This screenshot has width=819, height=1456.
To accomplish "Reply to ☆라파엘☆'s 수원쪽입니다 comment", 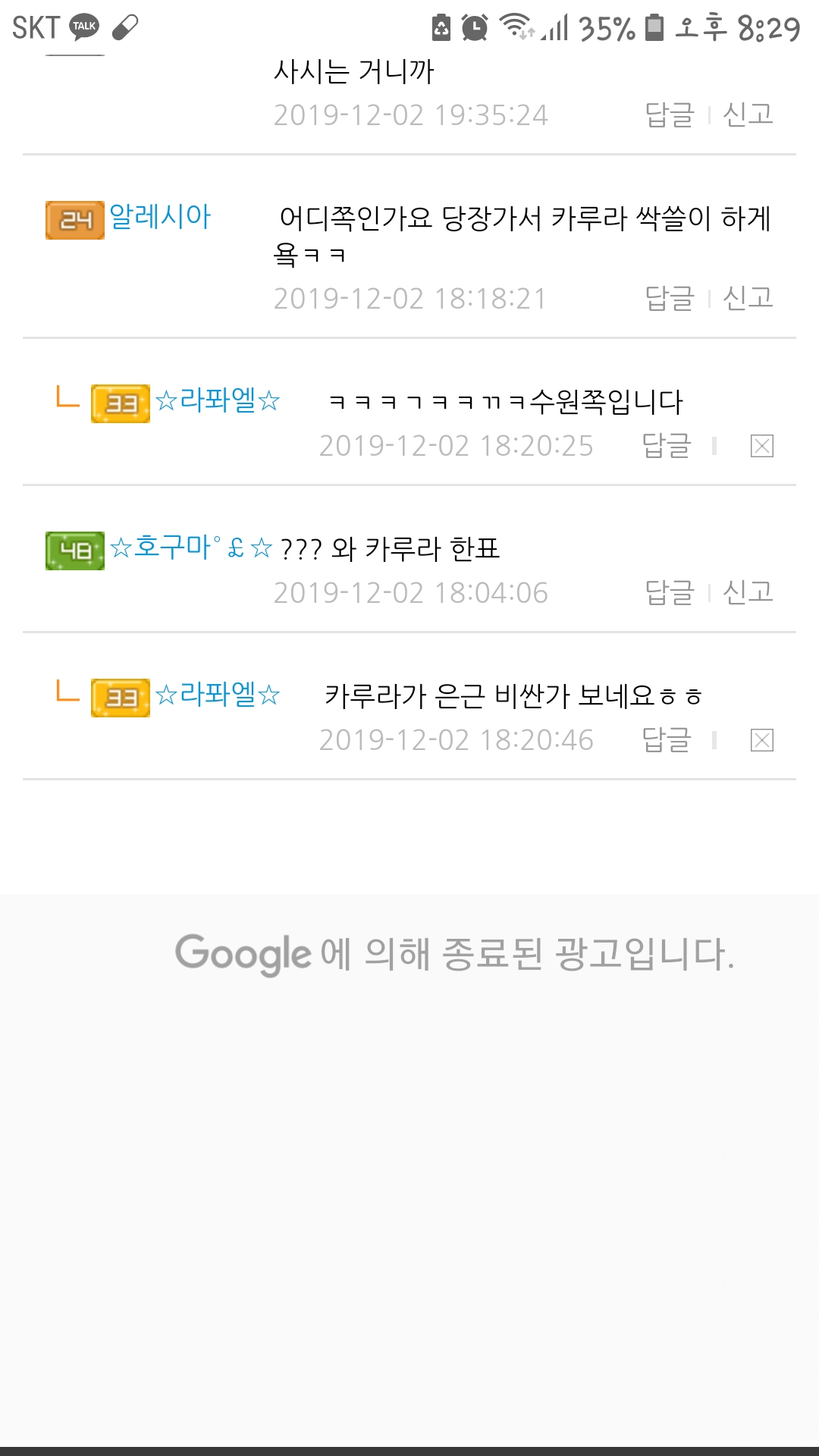I will coord(666,445).
